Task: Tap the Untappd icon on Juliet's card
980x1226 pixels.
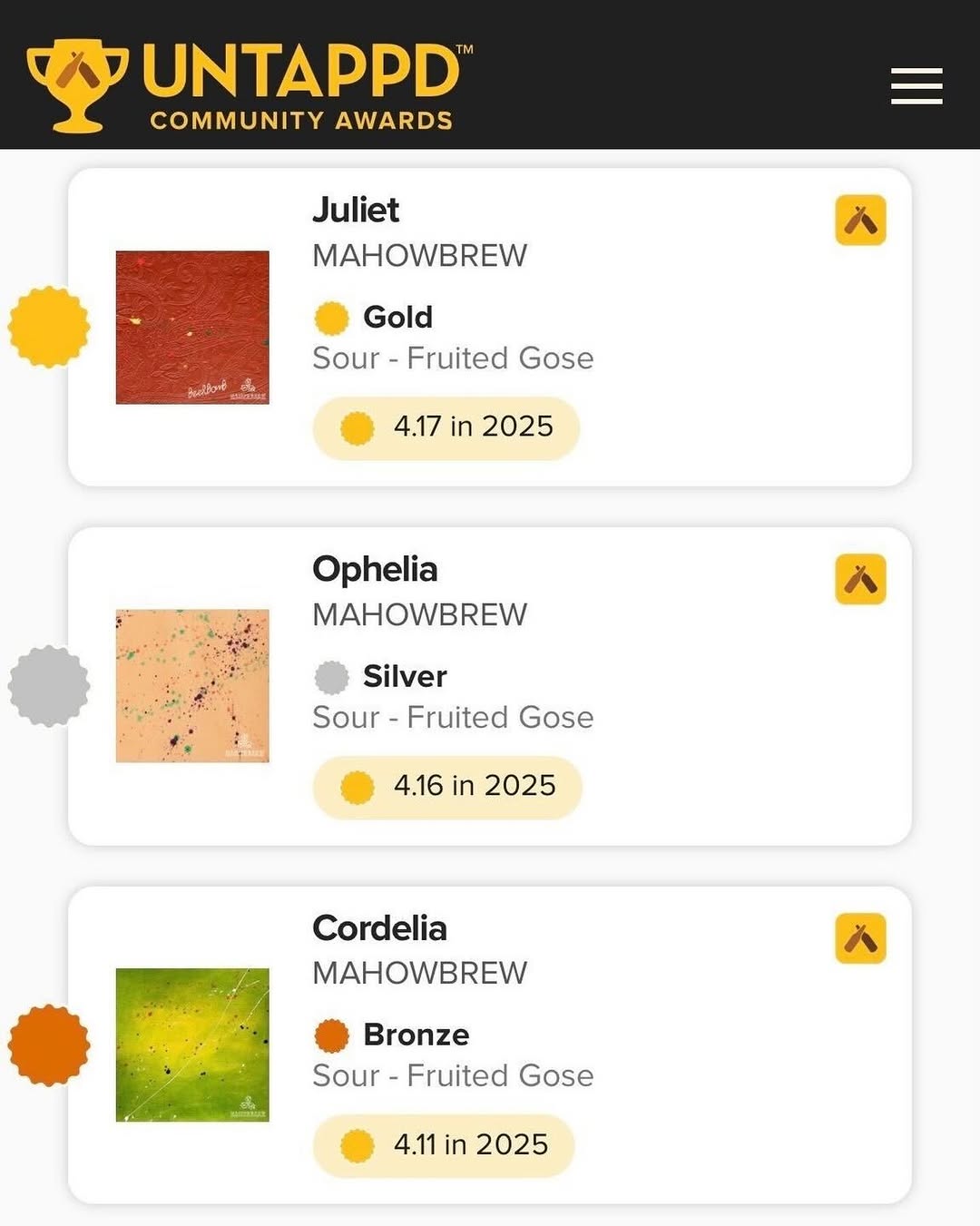Action: coord(860,221)
